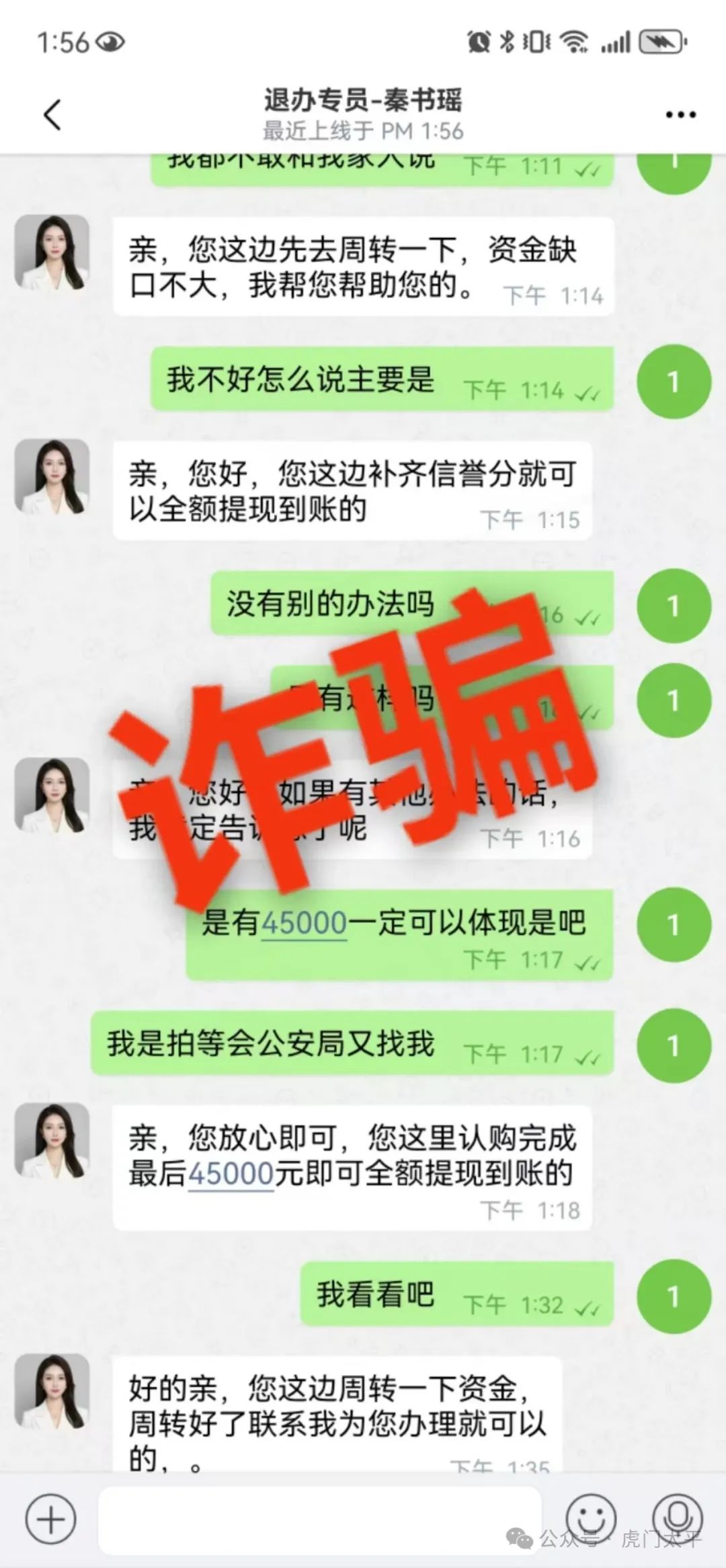
Task: Open the three-dot overflow menu
Action: click(x=680, y=114)
